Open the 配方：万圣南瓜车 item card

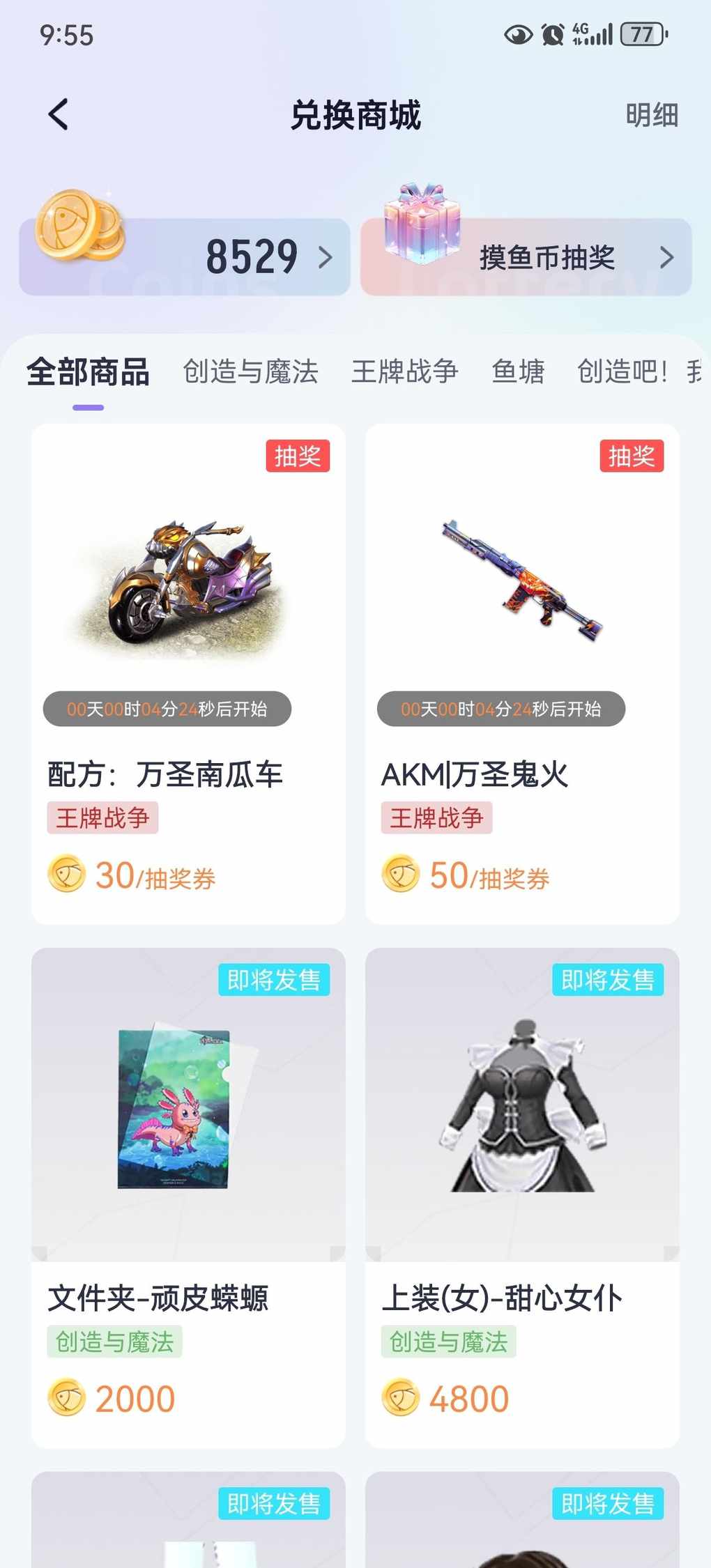click(188, 673)
